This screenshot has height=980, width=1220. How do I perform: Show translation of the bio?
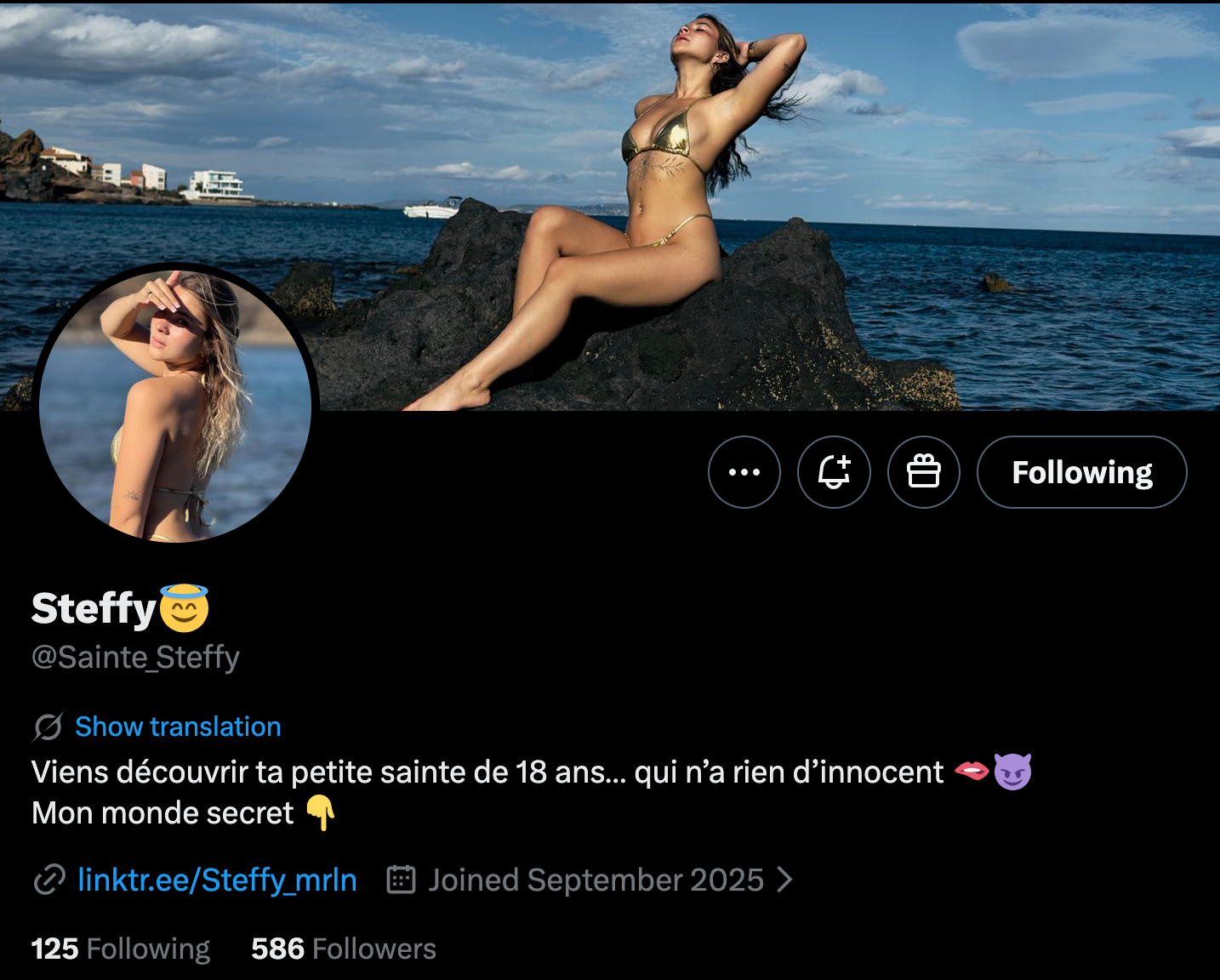coord(178,726)
